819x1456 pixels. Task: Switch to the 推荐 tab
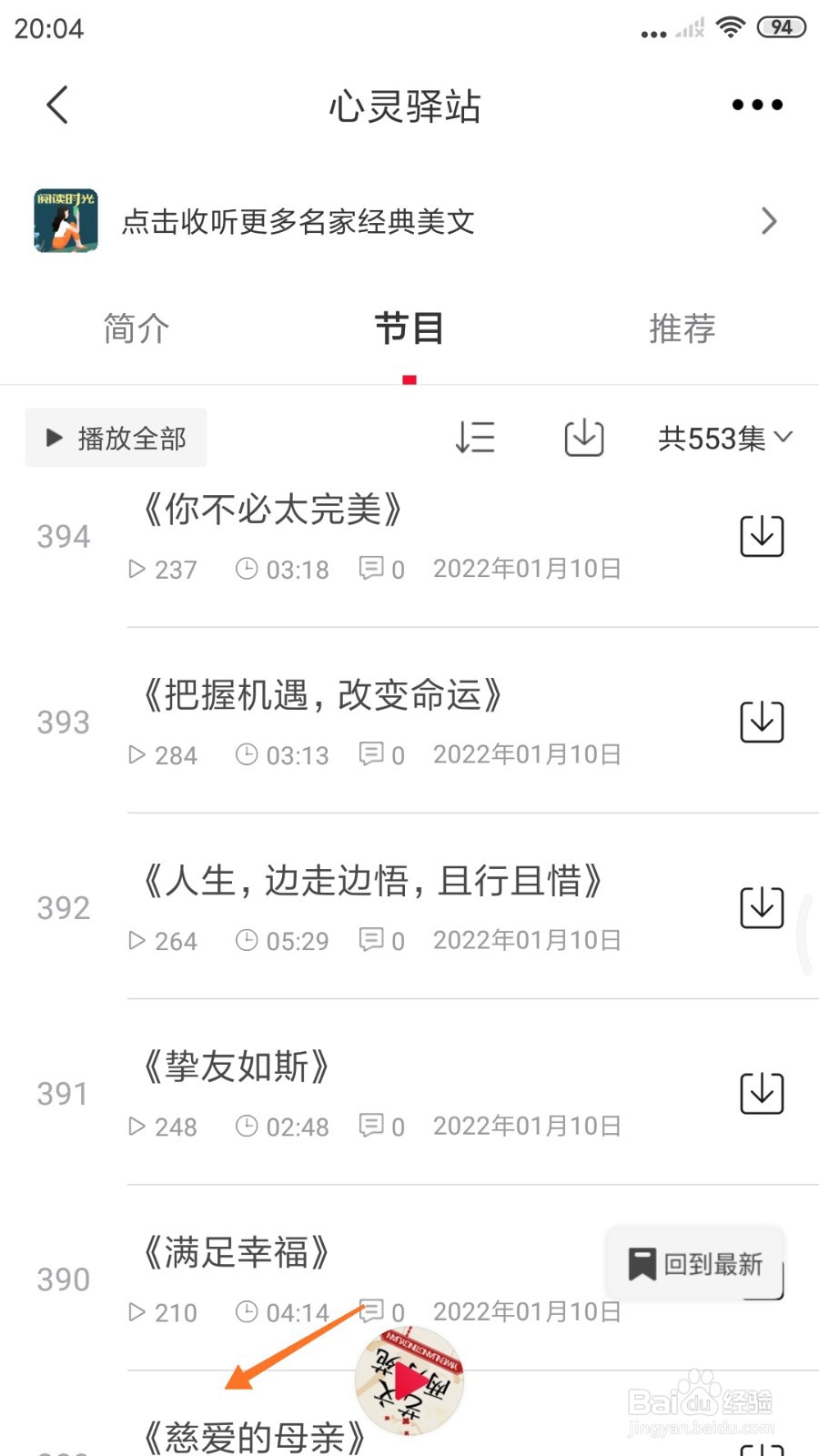coord(682,329)
